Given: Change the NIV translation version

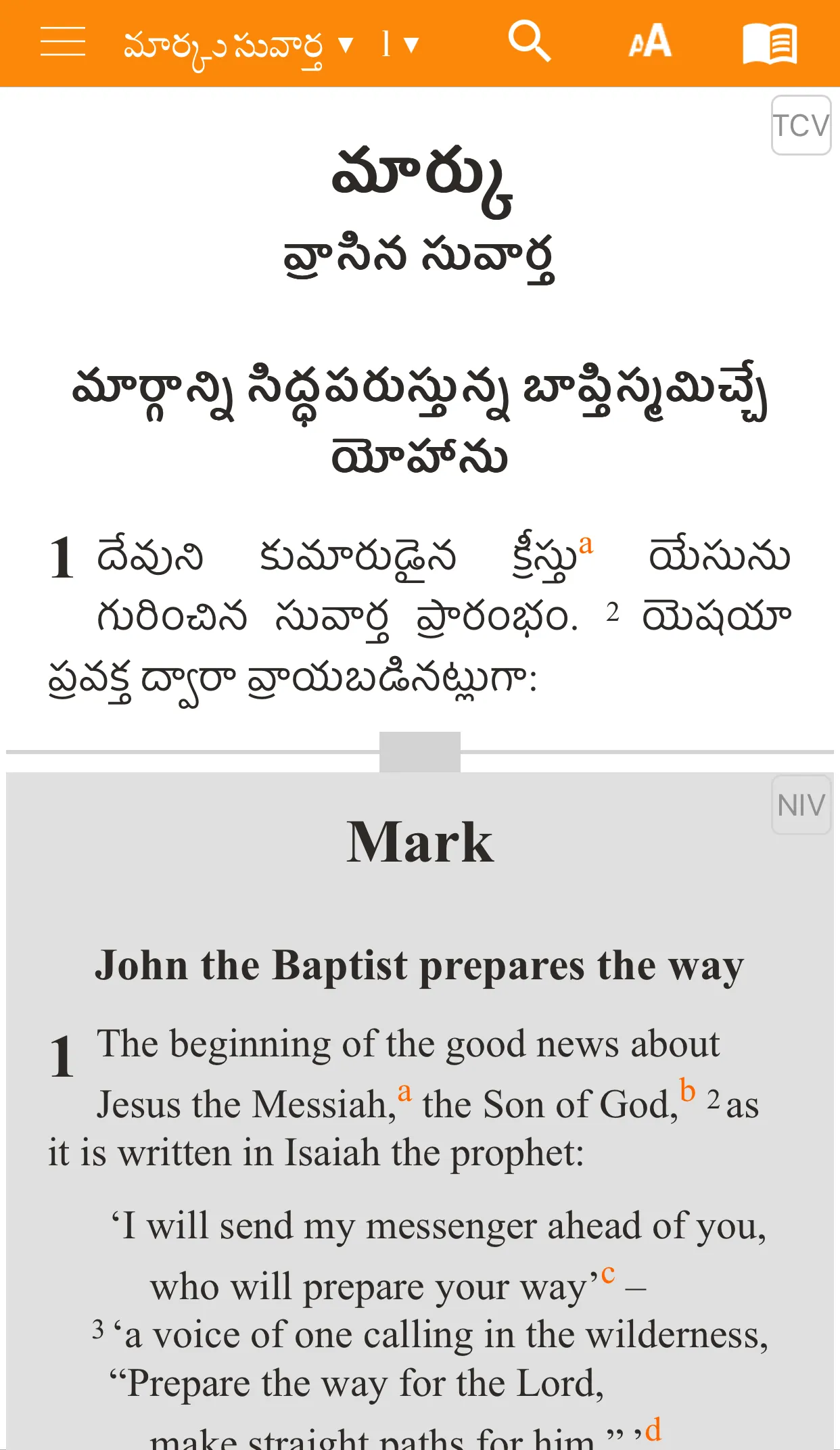Looking at the screenshot, I should pos(801,805).
